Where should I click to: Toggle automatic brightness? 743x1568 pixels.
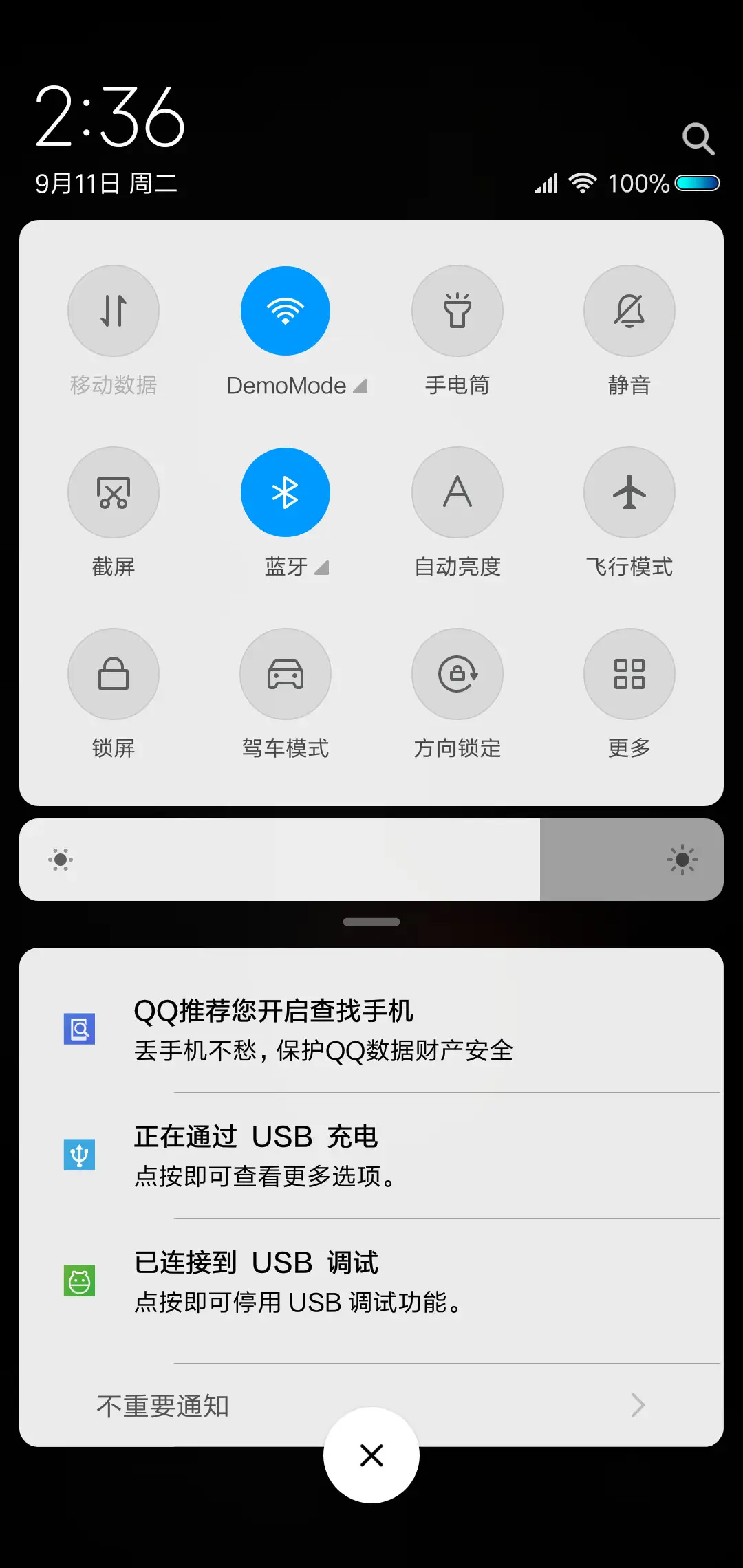click(457, 492)
